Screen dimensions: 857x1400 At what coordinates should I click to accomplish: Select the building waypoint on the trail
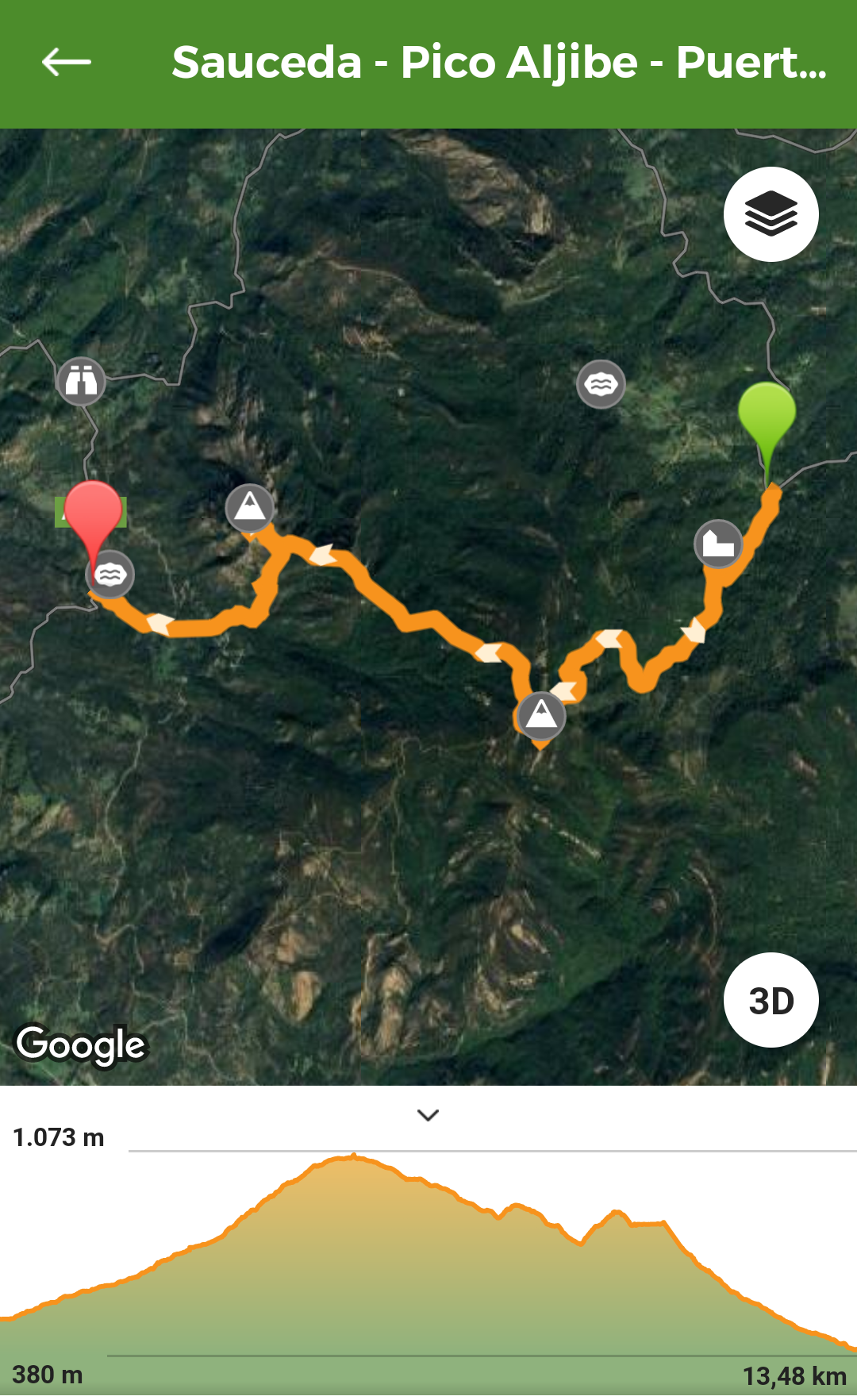(x=718, y=544)
